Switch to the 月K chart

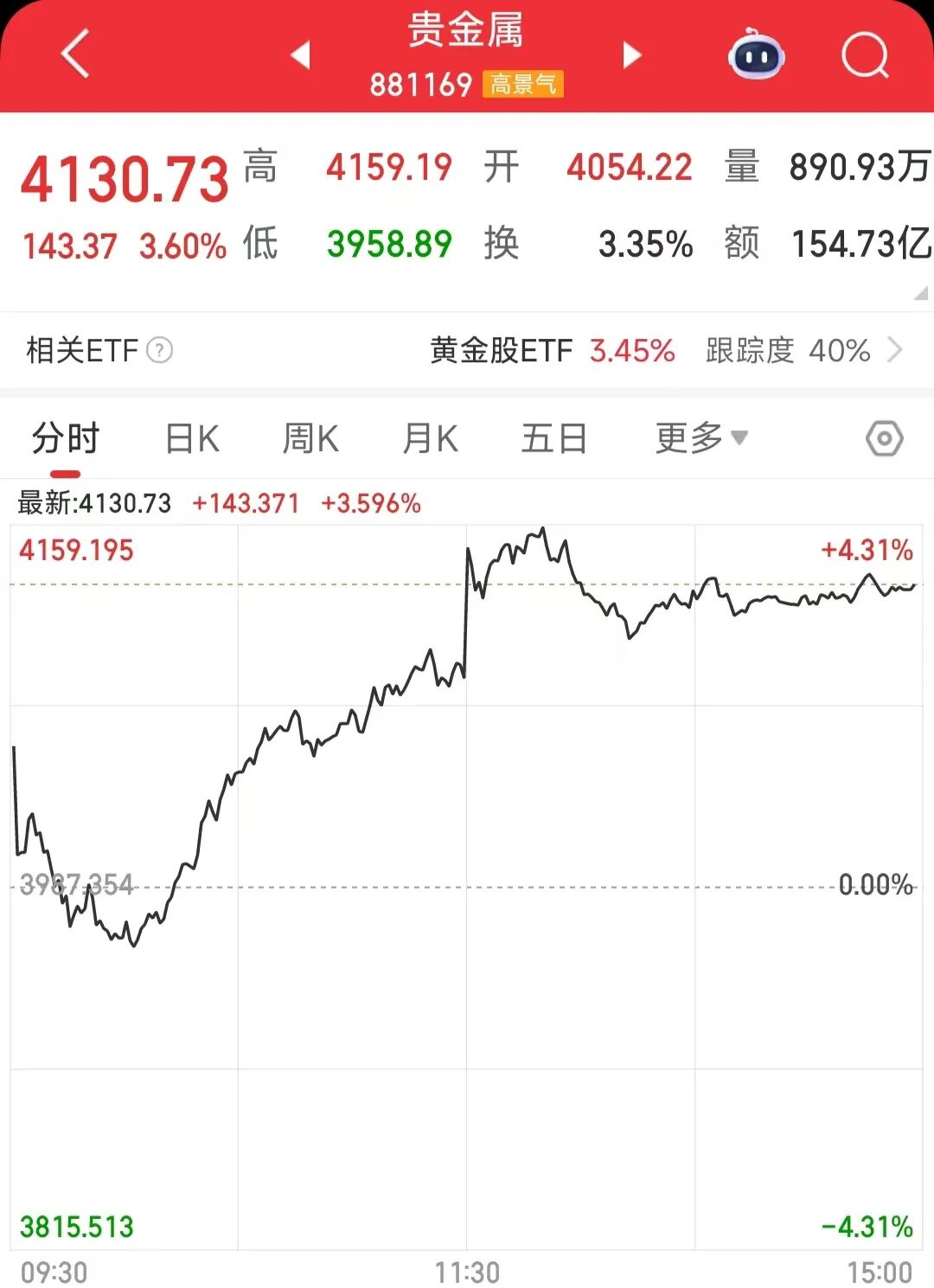[x=430, y=439]
